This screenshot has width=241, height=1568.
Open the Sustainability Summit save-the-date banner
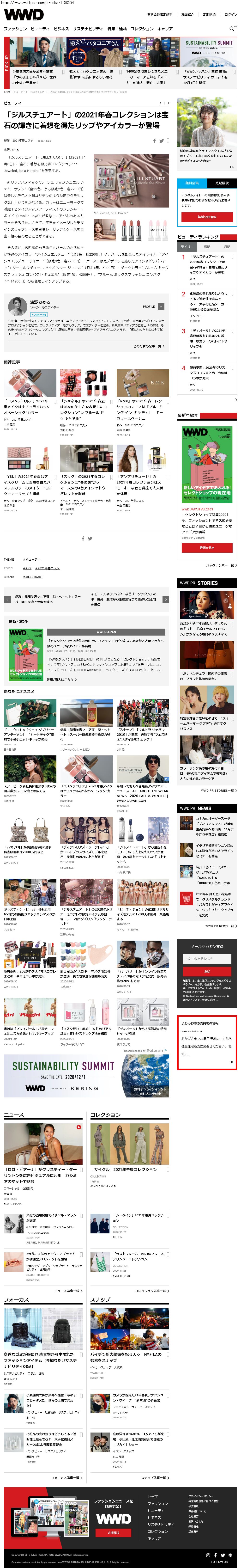(x=86, y=1076)
